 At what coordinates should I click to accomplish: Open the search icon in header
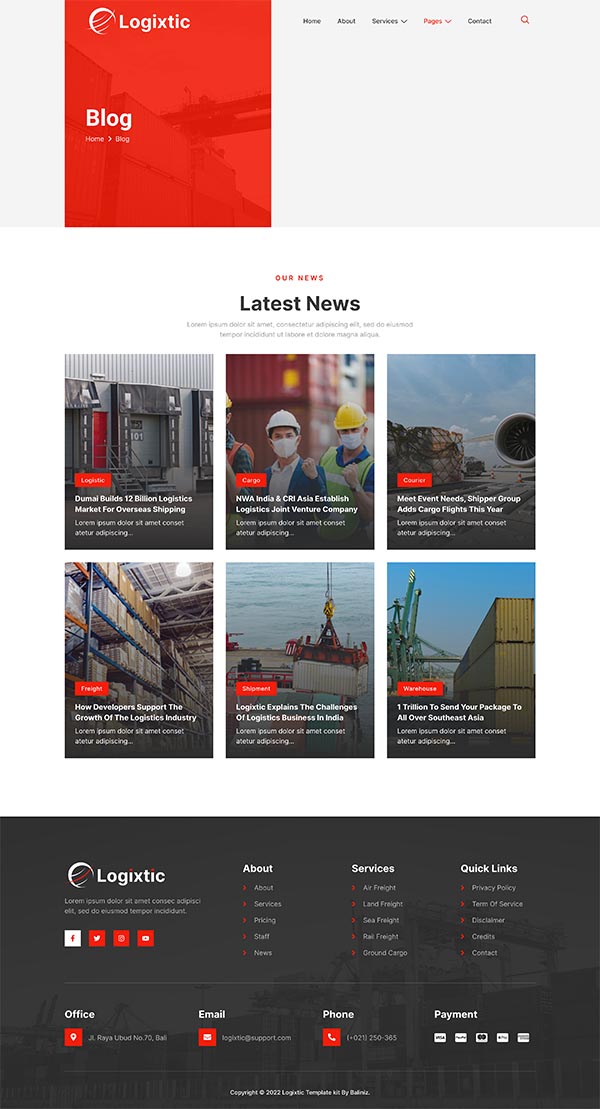point(525,20)
